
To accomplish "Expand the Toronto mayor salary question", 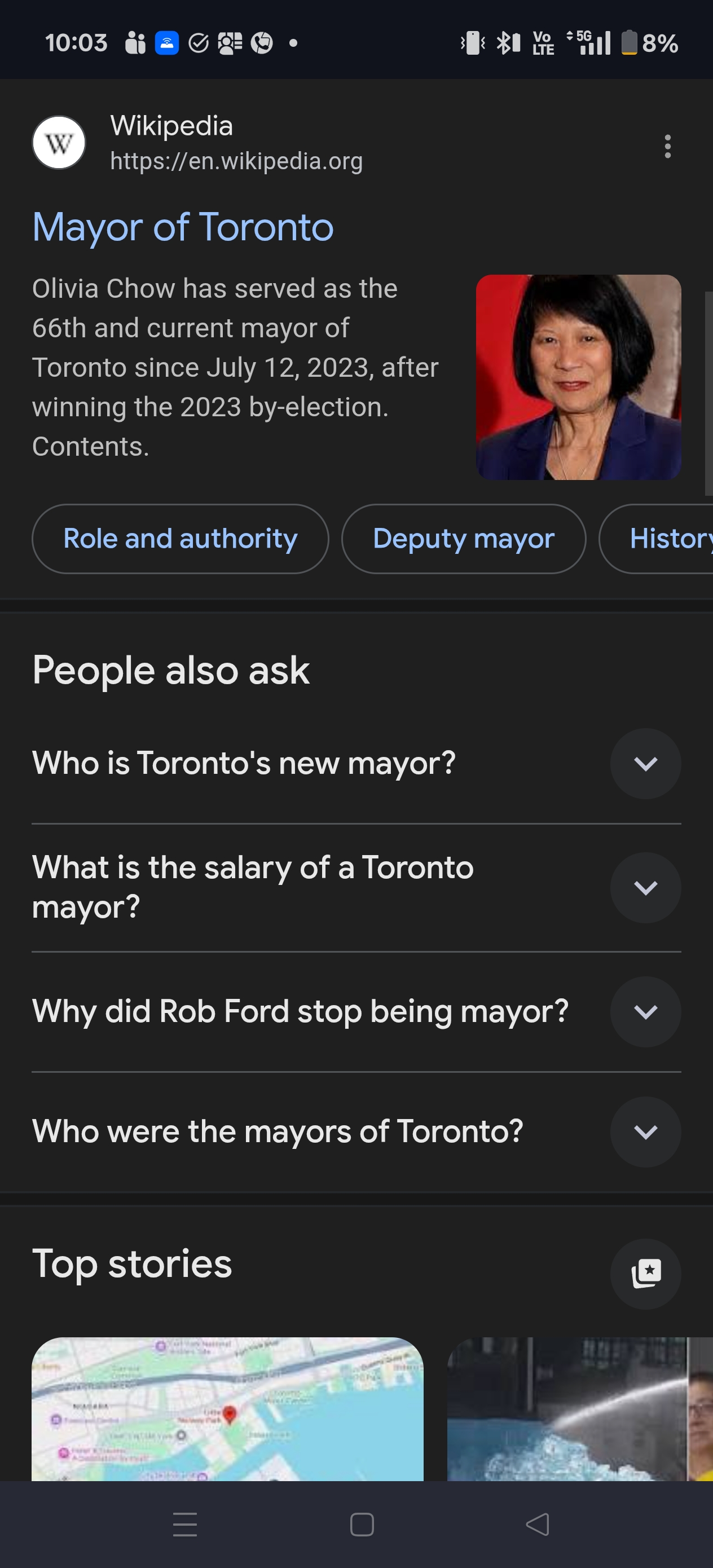I will [645, 887].
